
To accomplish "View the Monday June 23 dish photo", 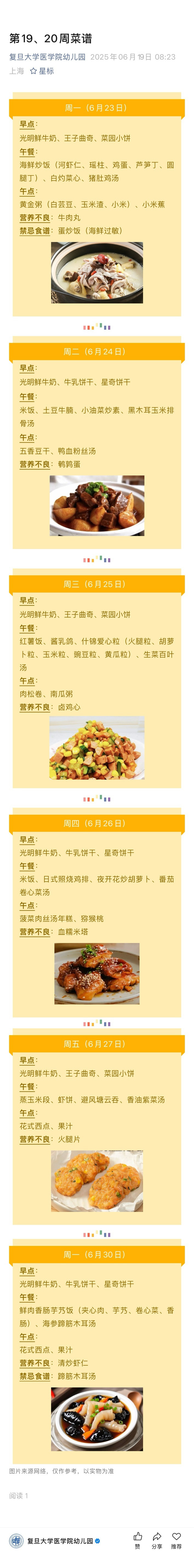I will [97, 272].
